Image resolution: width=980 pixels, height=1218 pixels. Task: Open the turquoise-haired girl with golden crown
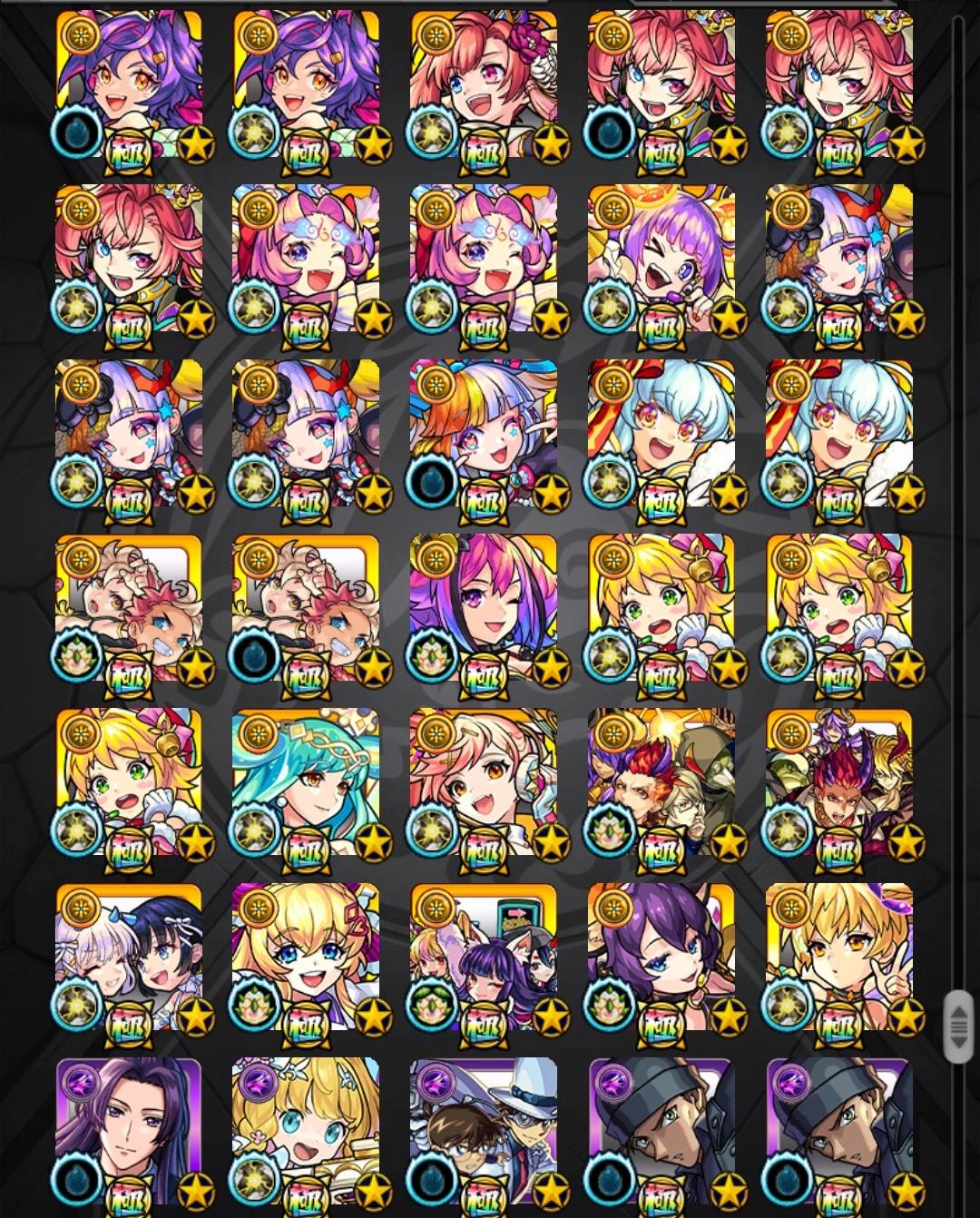tap(306, 783)
